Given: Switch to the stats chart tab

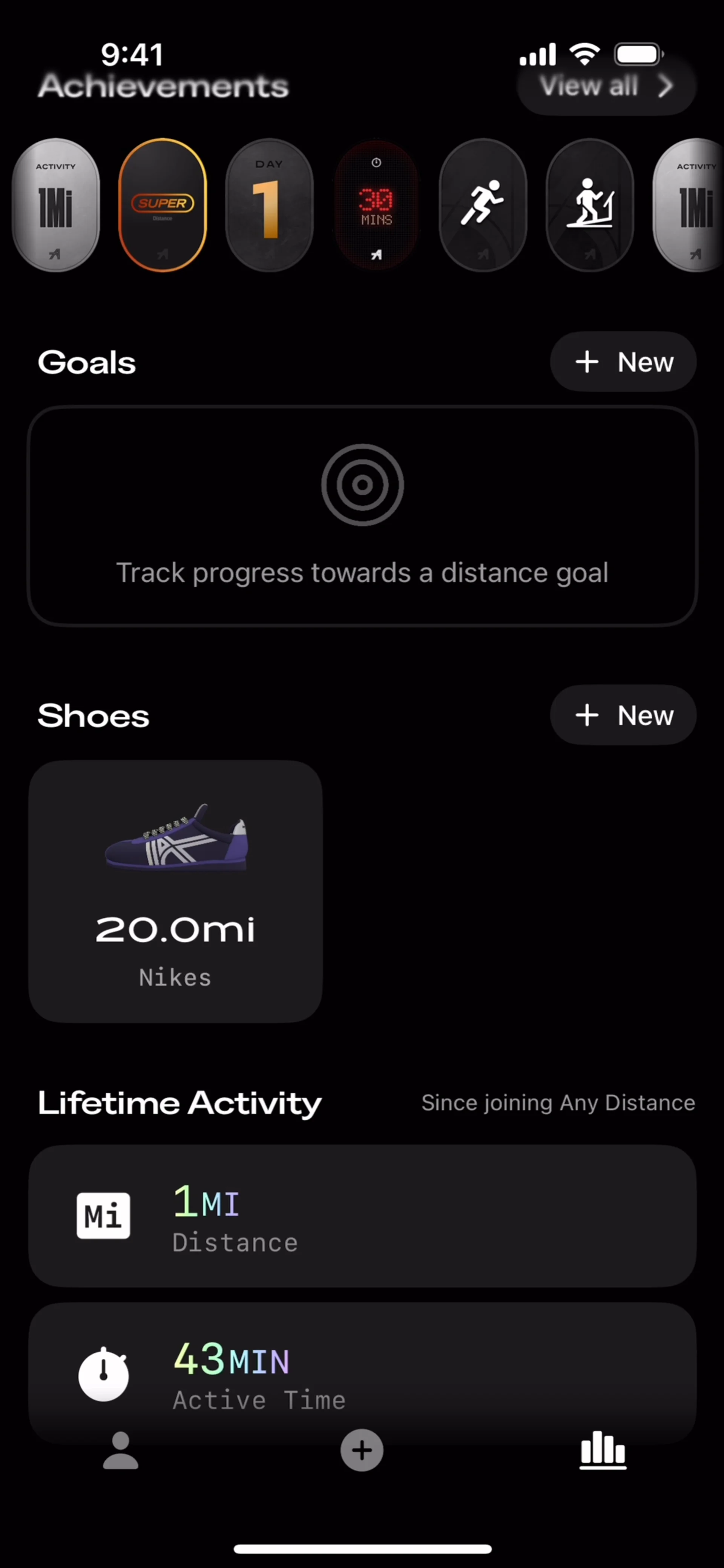Looking at the screenshot, I should [603, 1450].
